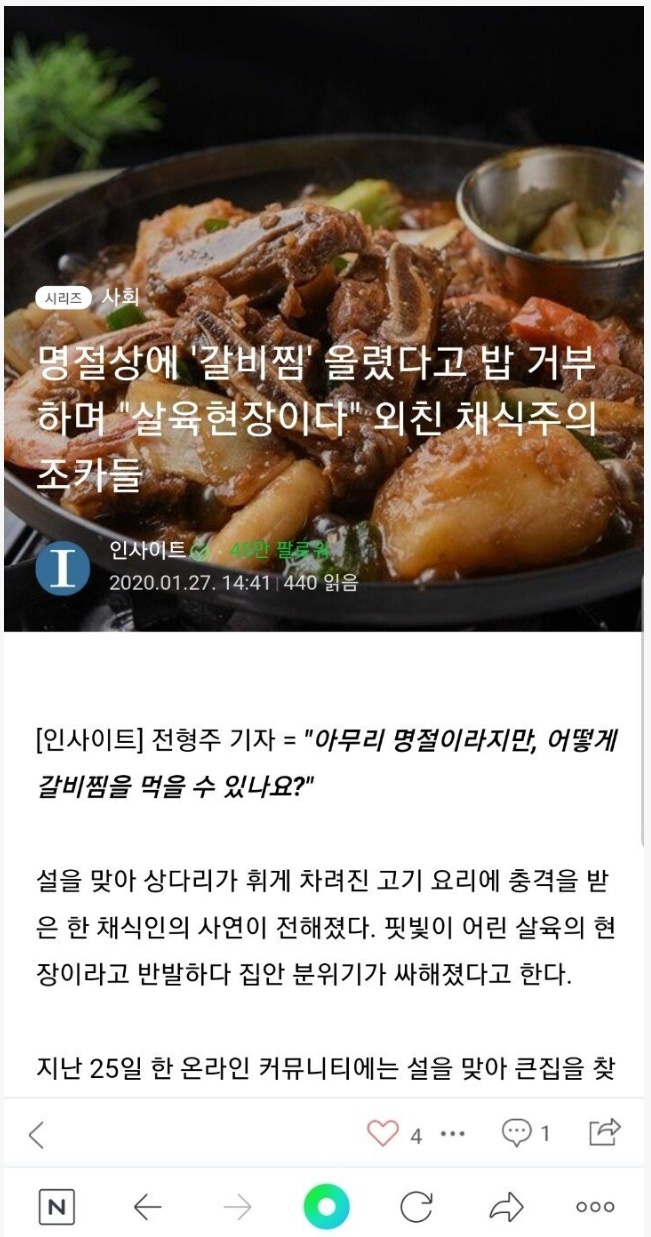Tap the green circle search button
651x1237 pixels.
tap(326, 1207)
